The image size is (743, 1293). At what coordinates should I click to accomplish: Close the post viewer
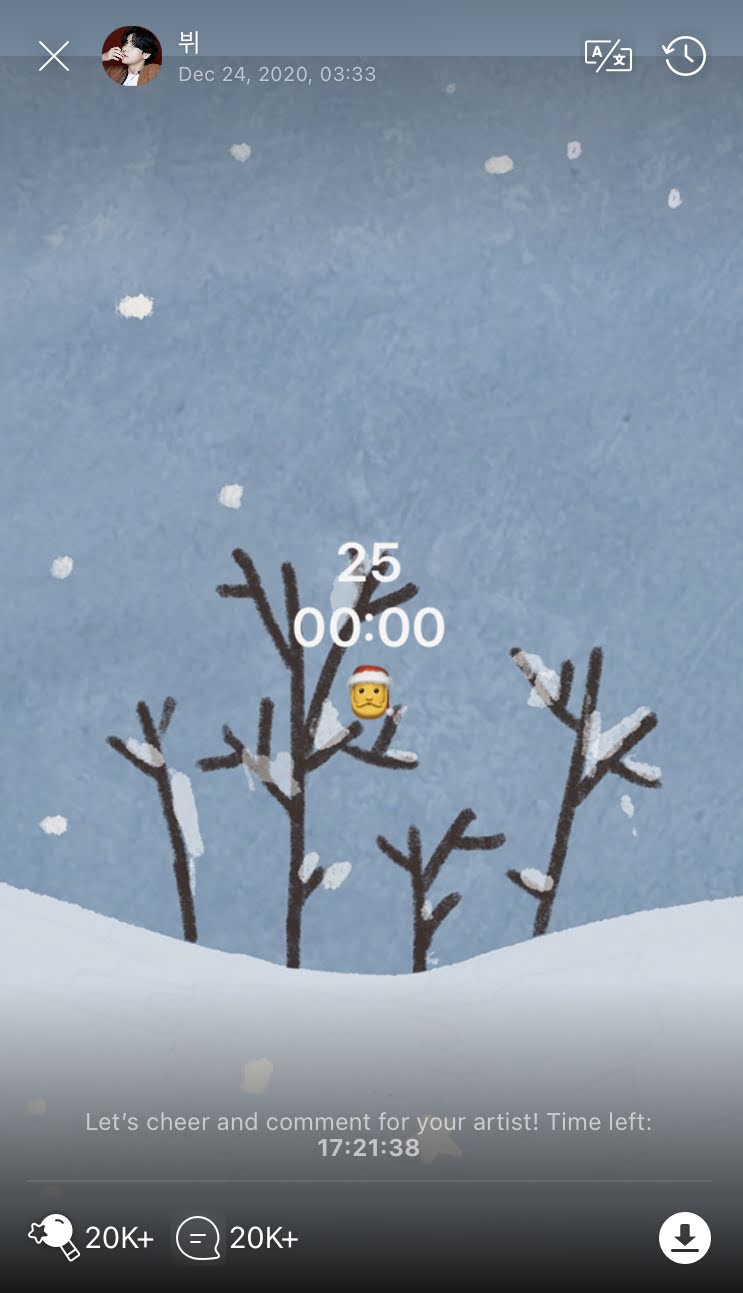[x=54, y=56]
